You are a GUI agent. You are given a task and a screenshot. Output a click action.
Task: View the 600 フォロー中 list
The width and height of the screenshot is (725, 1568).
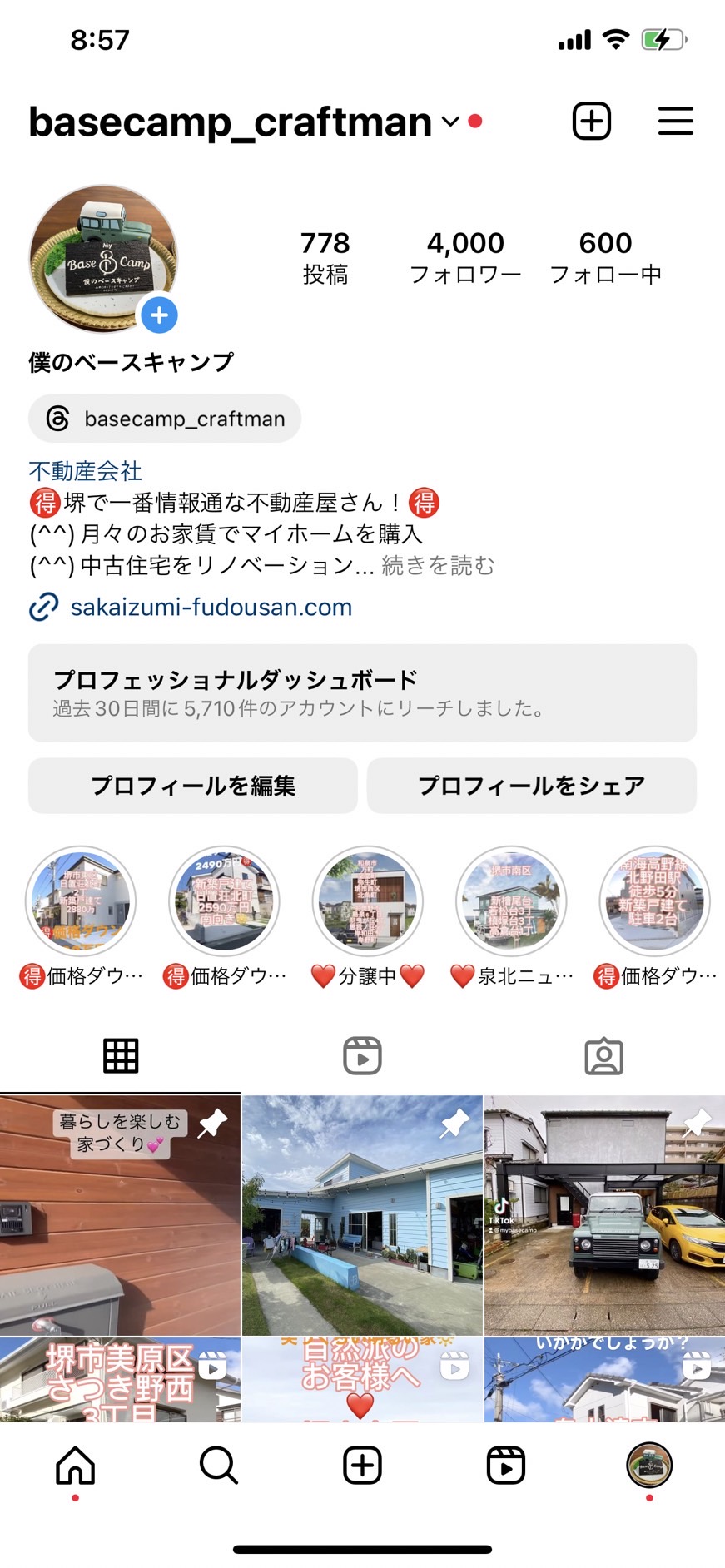pyautogui.click(x=605, y=257)
